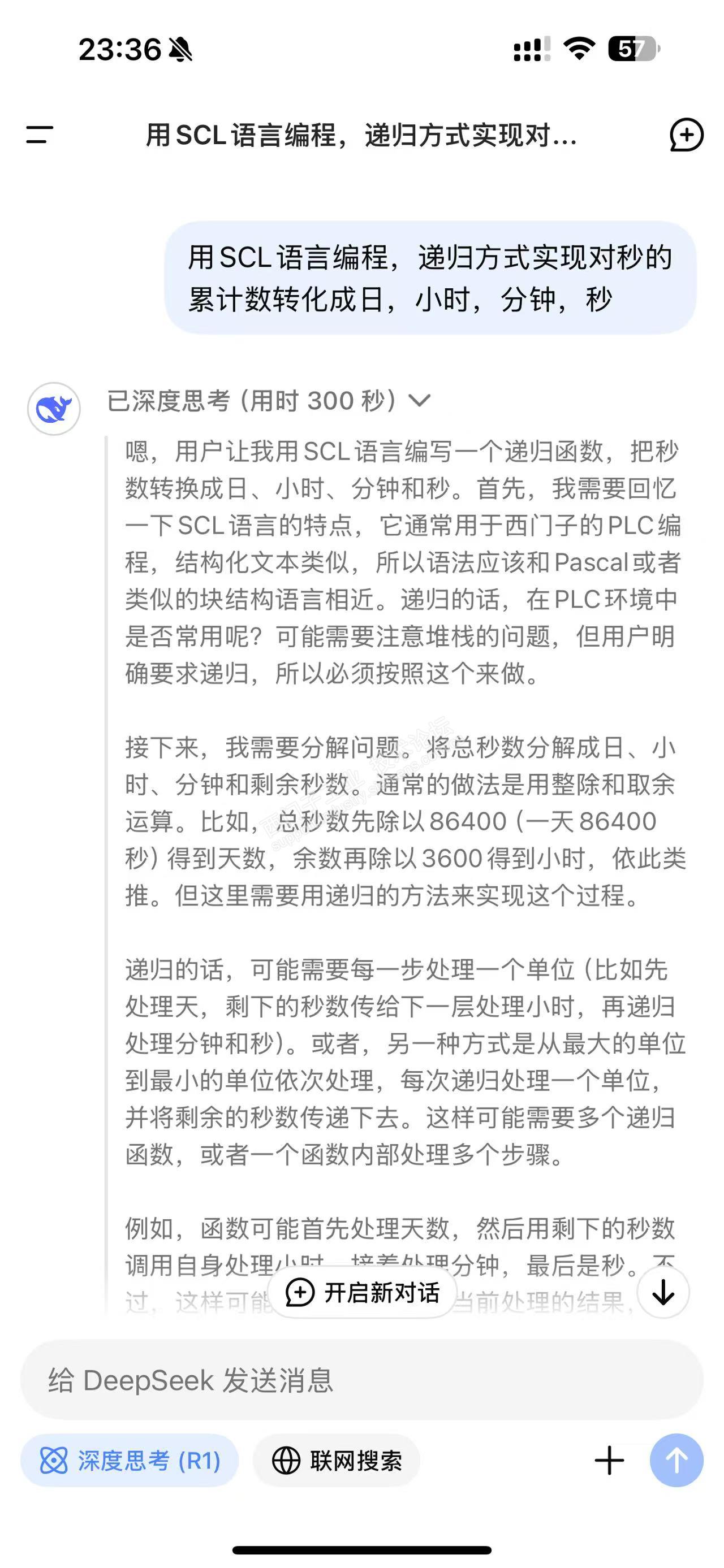The height and width of the screenshot is (1568, 724).
Task: Toggle 深度思考 (R1) mode
Action: (130, 1460)
